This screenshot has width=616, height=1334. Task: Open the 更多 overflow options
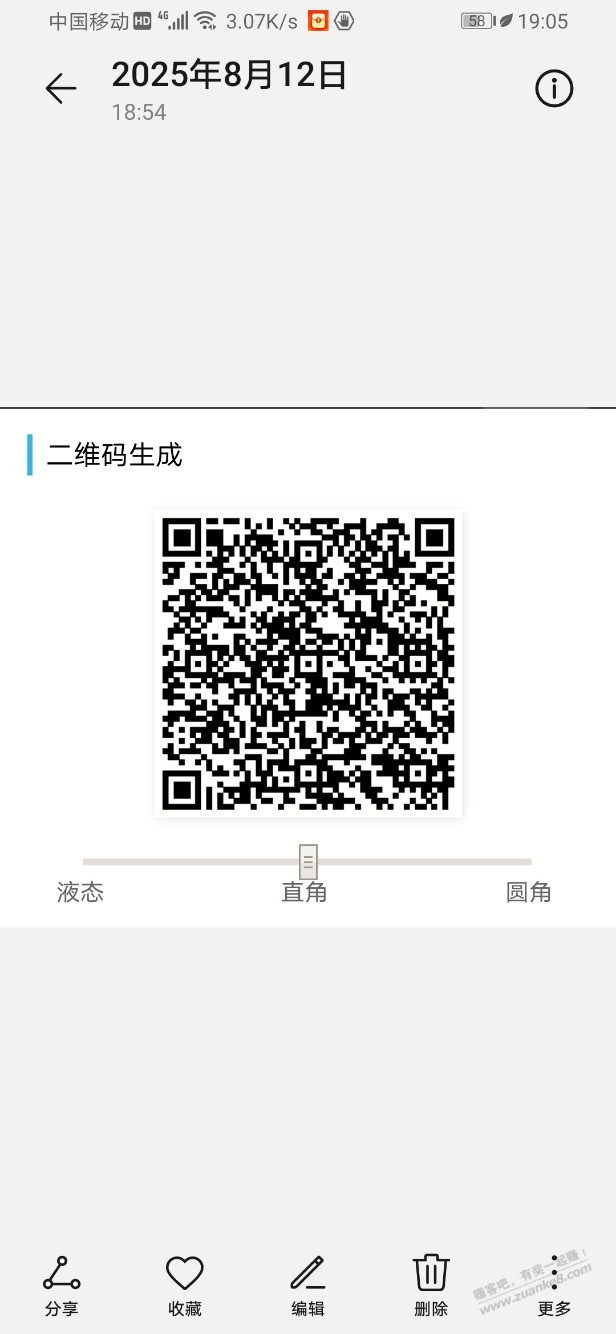554,1285
